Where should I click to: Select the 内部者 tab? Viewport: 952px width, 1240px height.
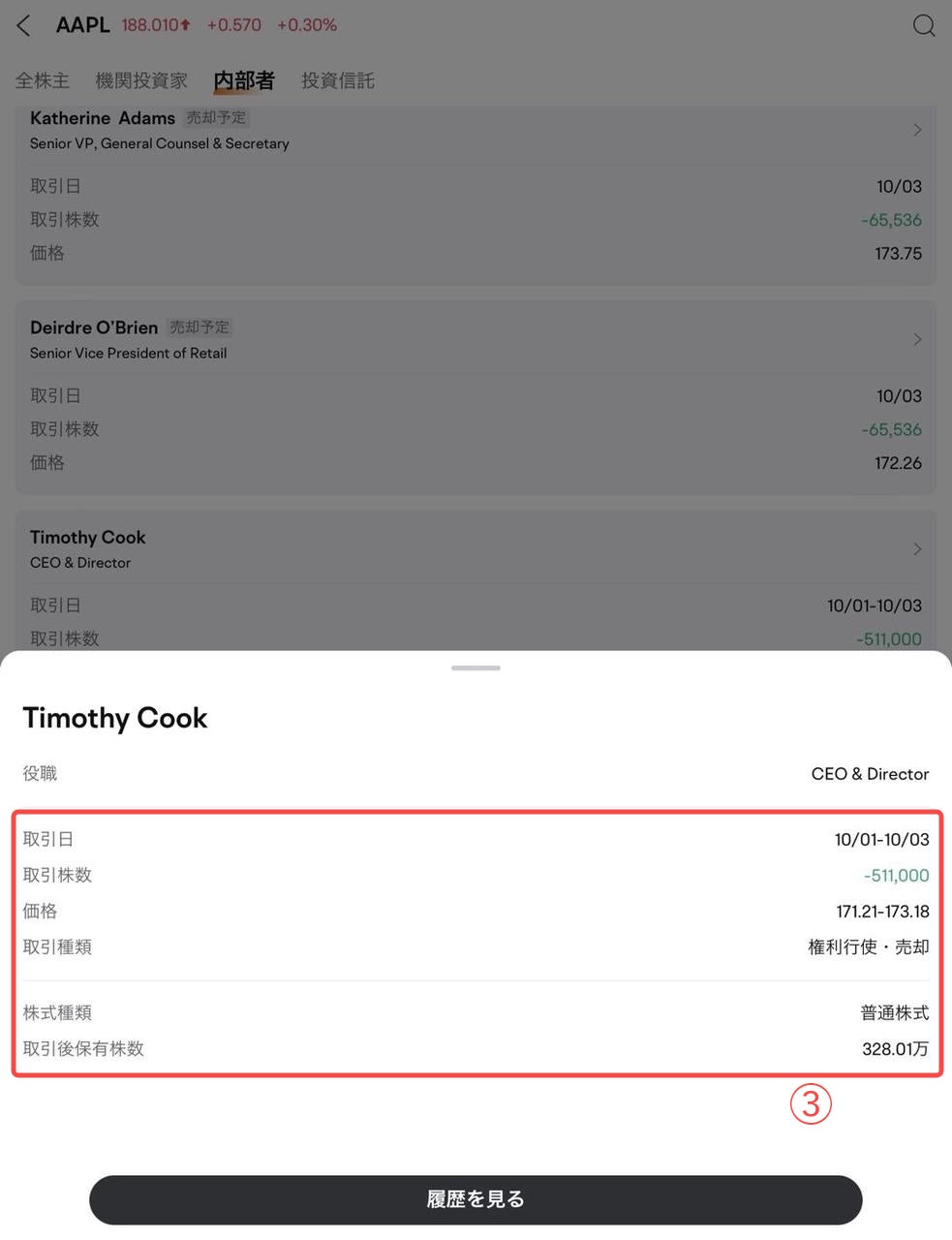244,80
